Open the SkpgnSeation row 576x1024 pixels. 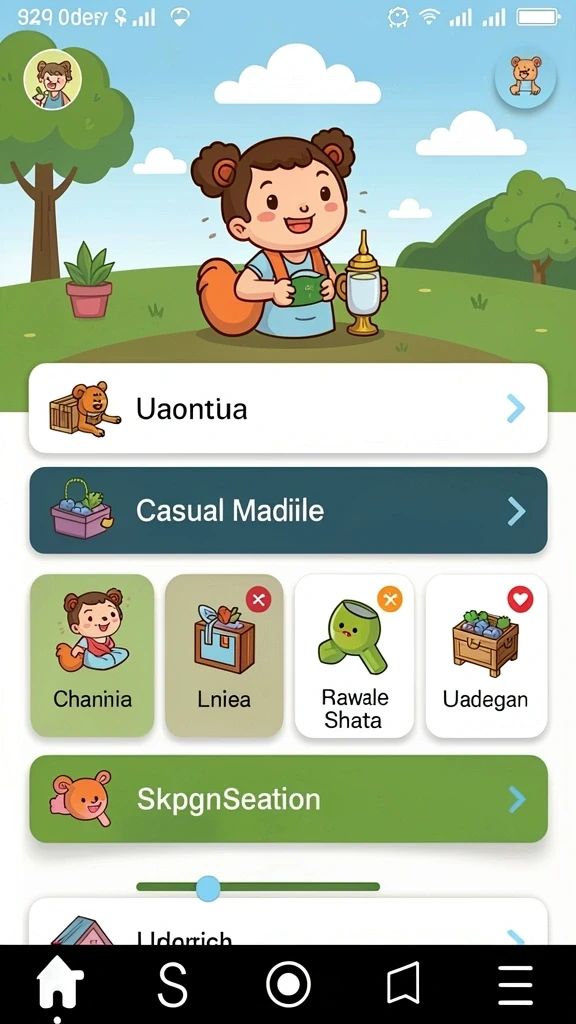coord(288,799)
